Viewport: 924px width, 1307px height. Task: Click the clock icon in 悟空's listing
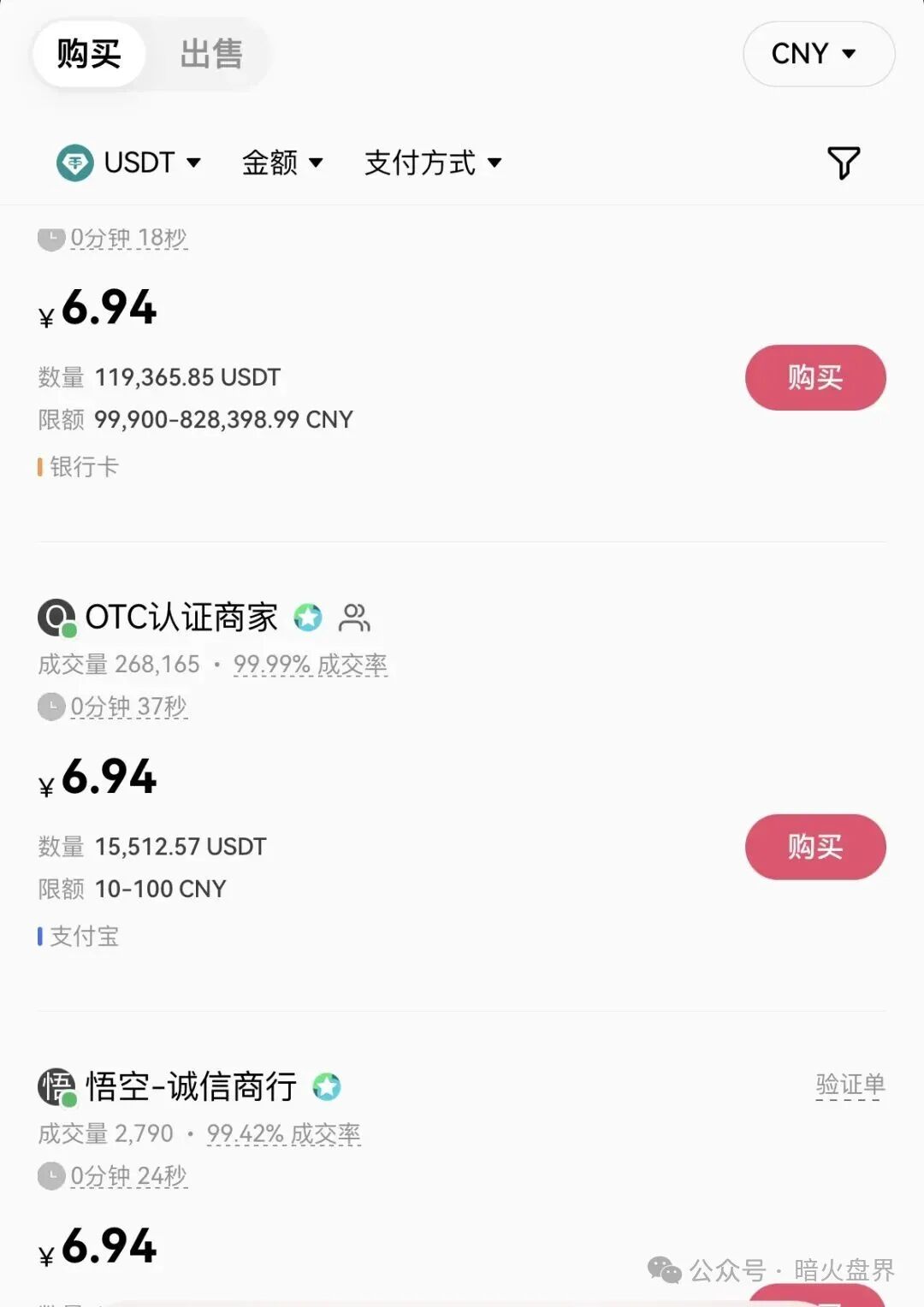click(x=50, y=1177)
